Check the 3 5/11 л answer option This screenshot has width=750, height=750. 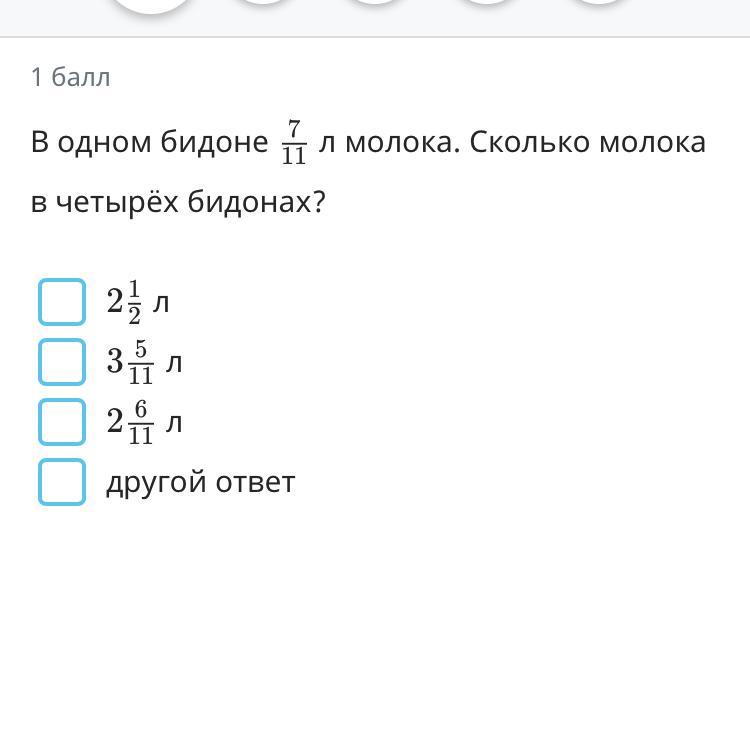(62, 362)
